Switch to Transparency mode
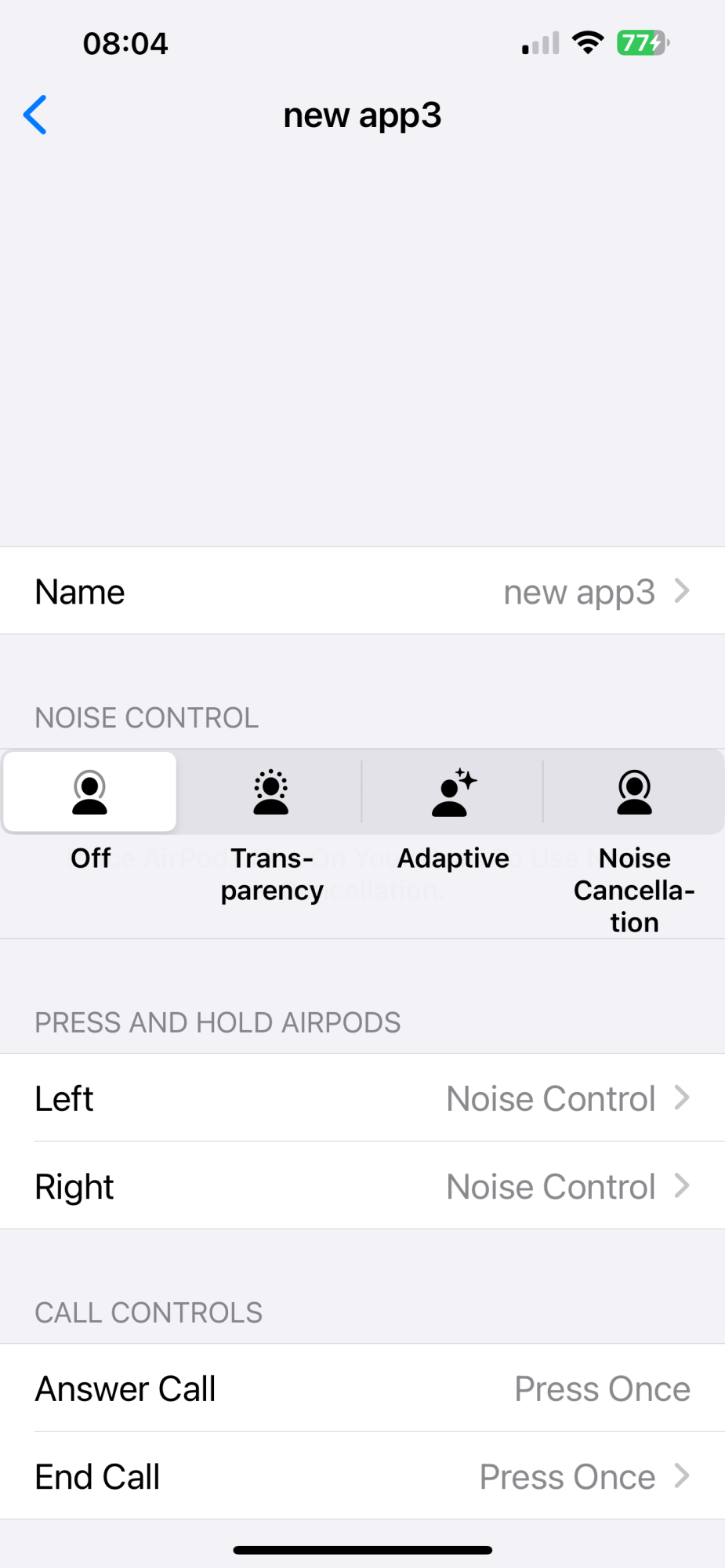The height and width of the screenshot is (1568, 725). [x=271, y=793]
